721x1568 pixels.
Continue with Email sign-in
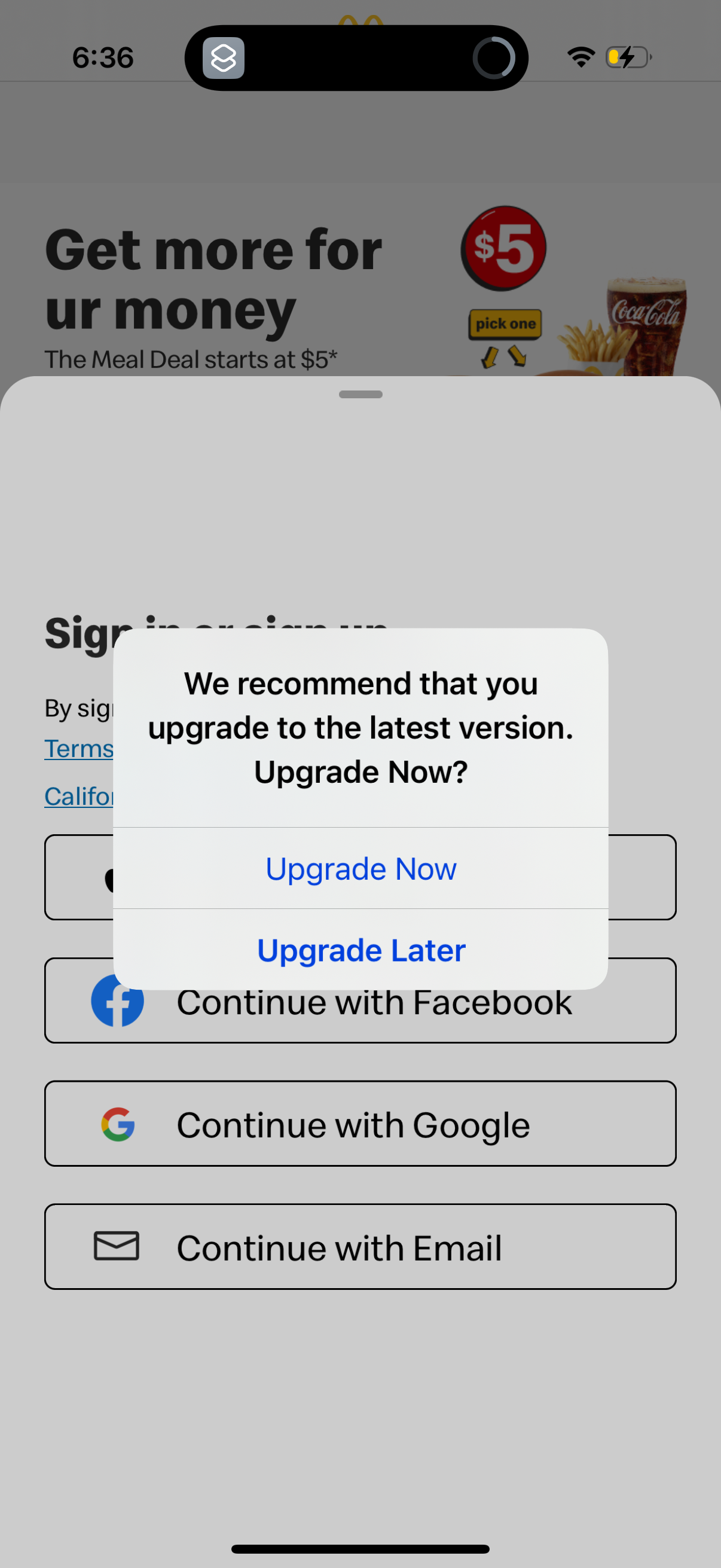coord(360,1247)
